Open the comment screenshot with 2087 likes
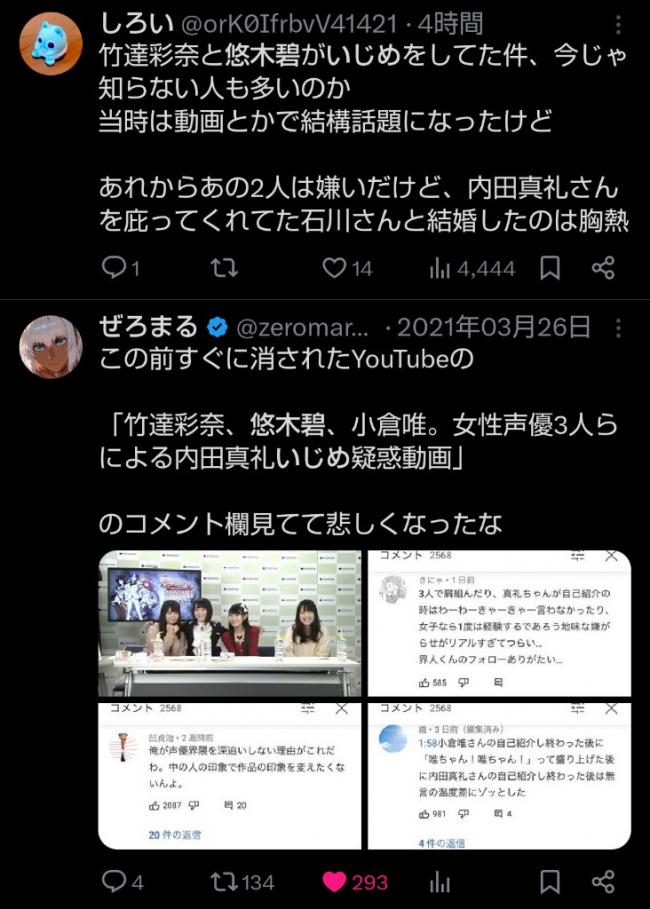The height and width of the screenshot is (909, 650). 229,775
